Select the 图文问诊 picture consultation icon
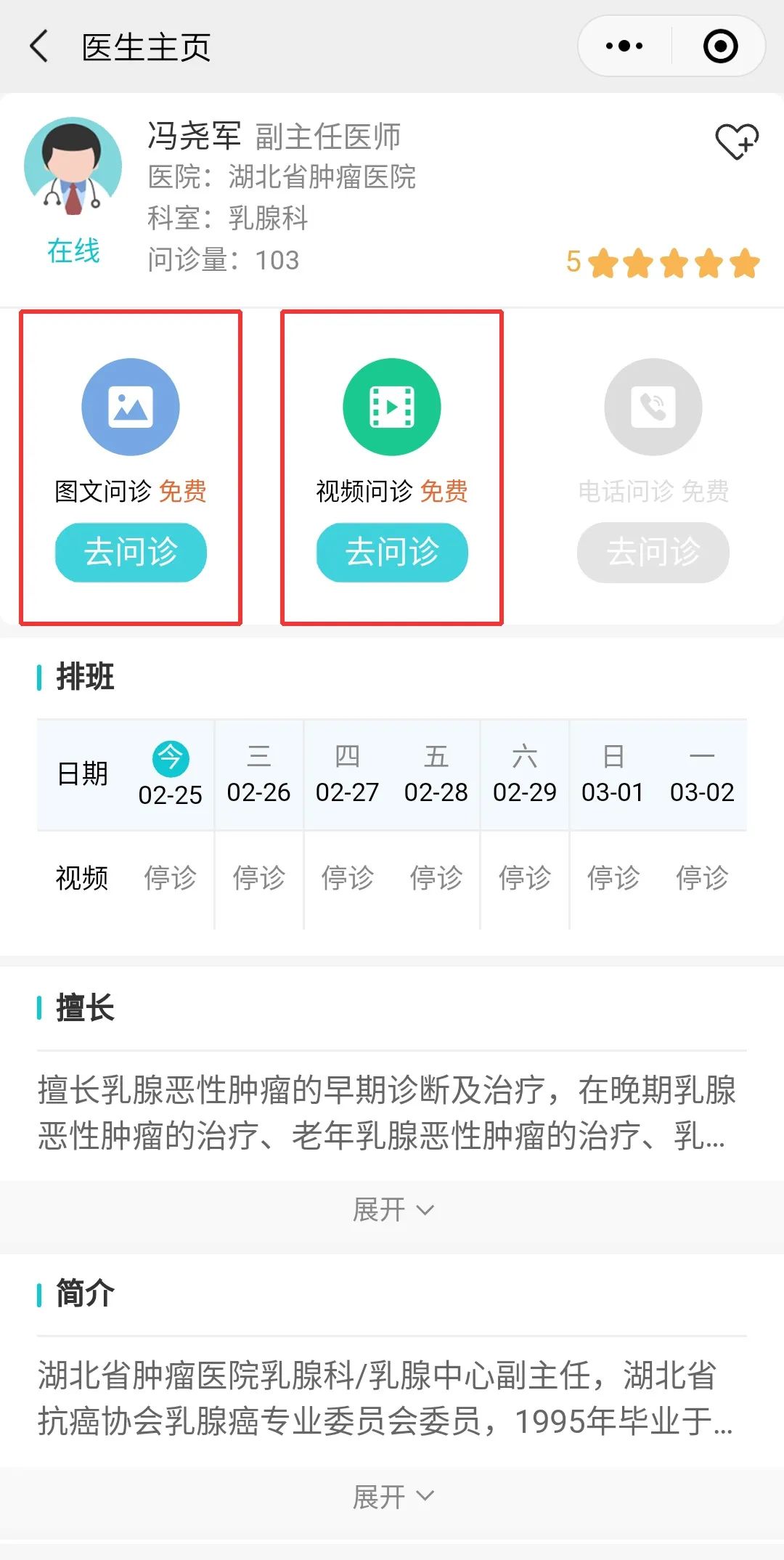The width and height of the screenshot is (784, 1560). [130, 406]
